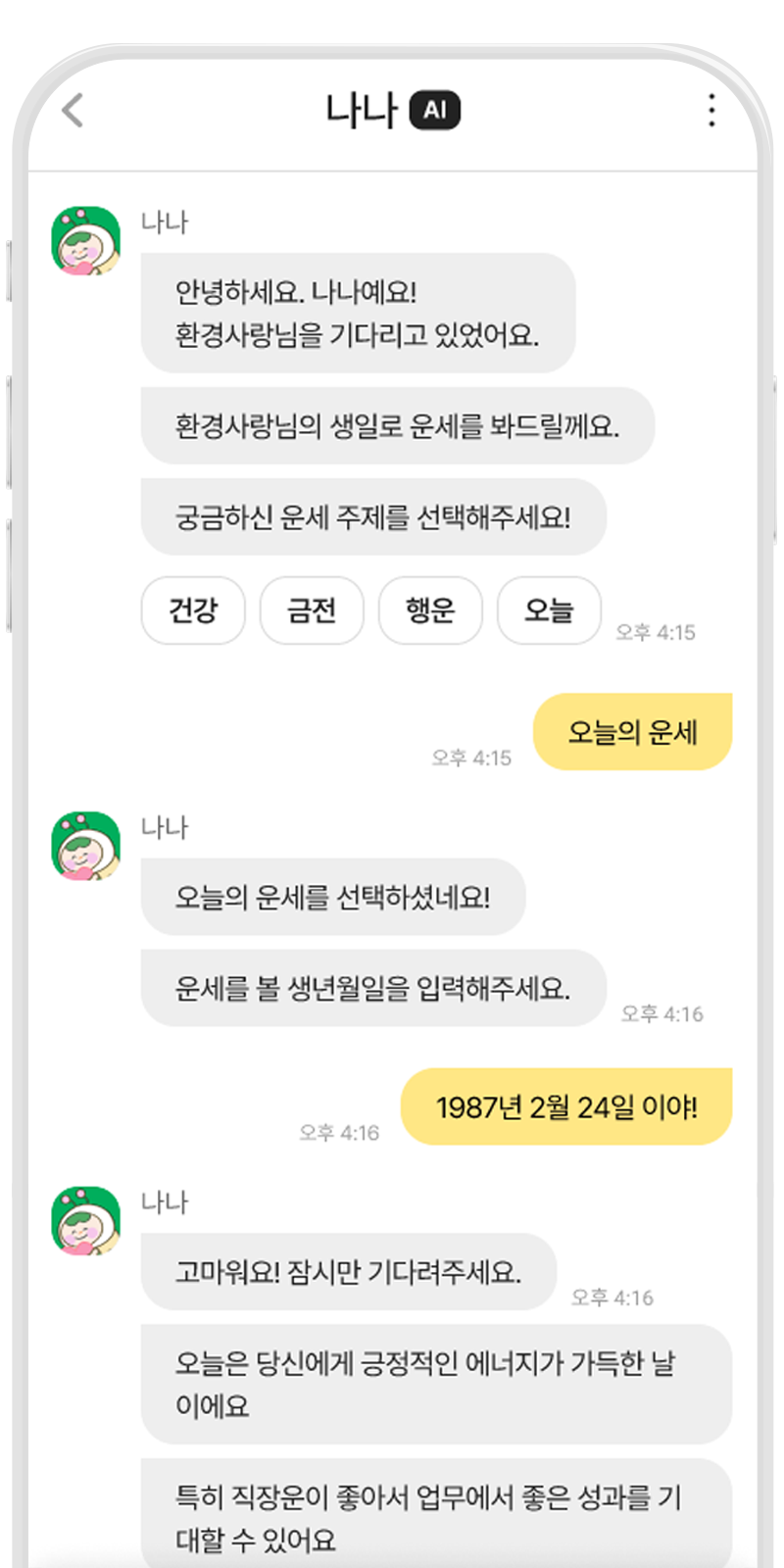Go back from the 나나 chat
Viewport: 784px width, 1568px height.
coord(73,111)
